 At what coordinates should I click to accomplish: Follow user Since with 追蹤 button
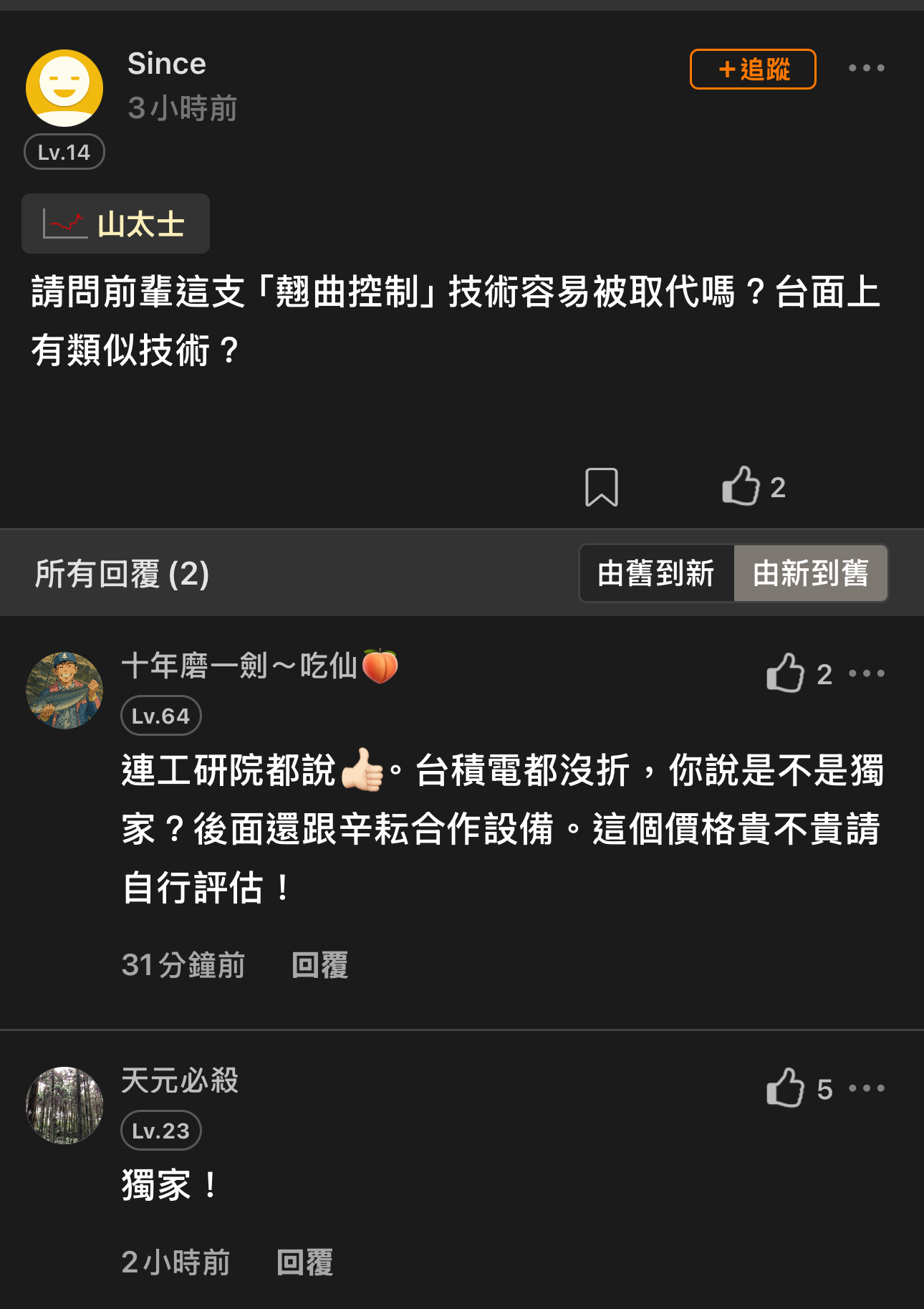[x=752, y=69]
